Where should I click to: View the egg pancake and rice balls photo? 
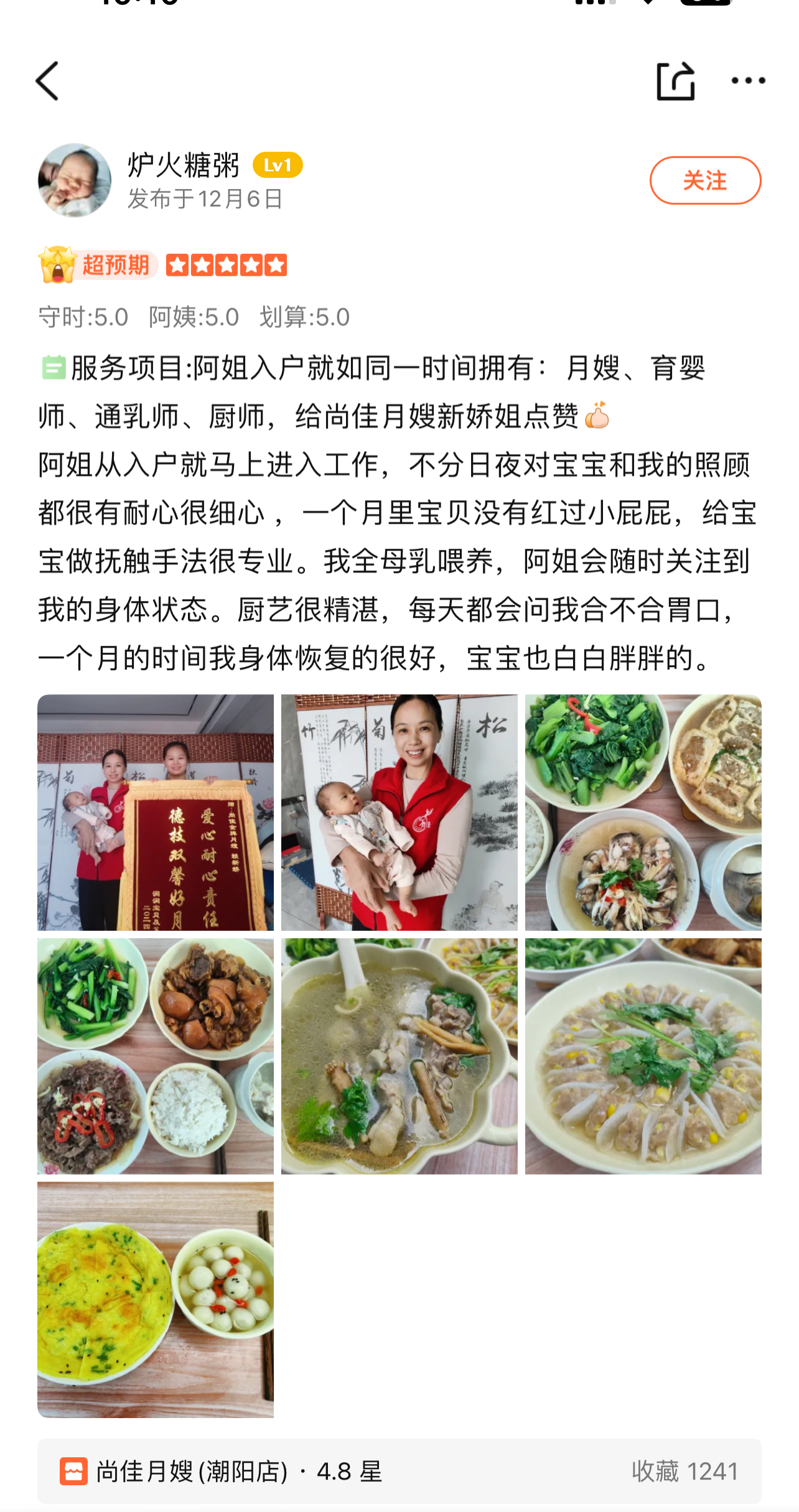point(156,1299)
